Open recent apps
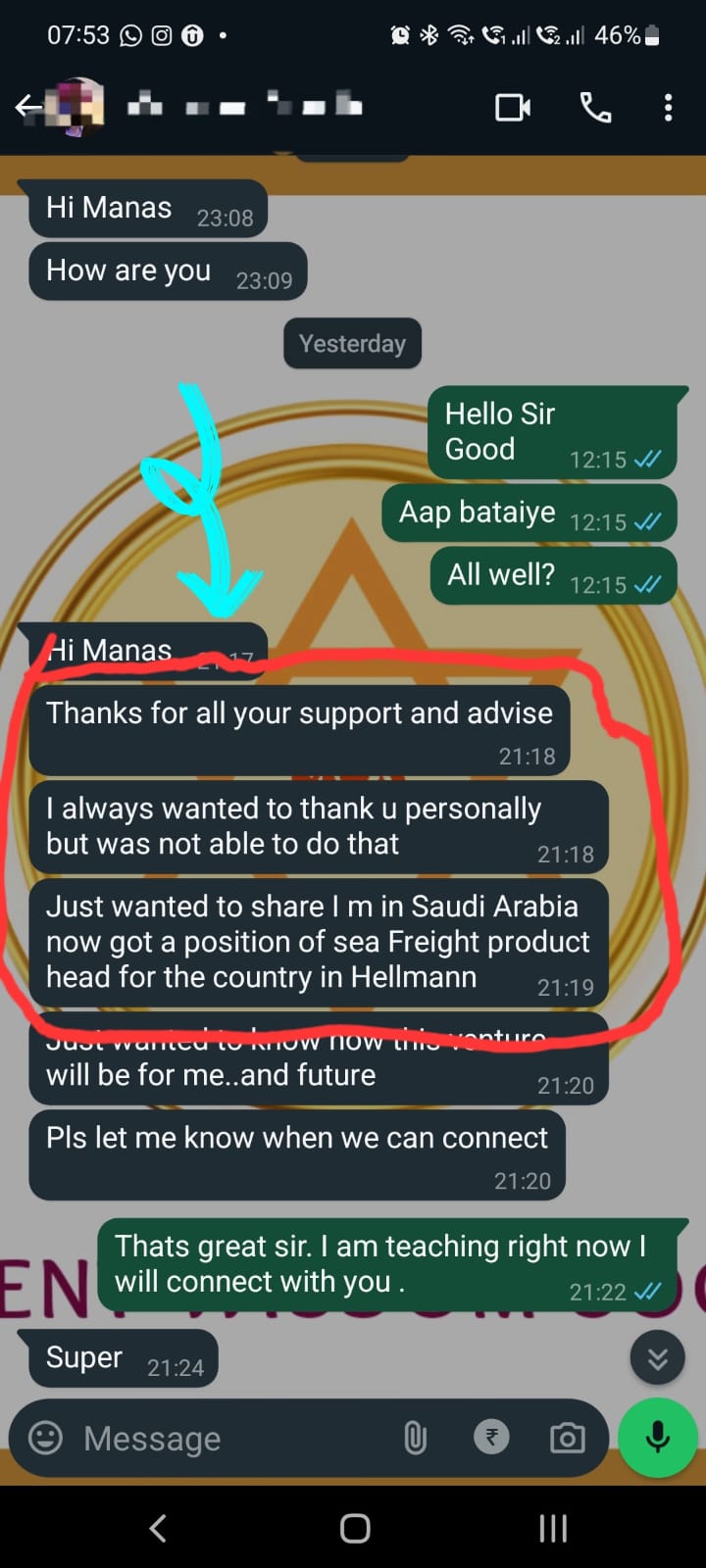Image resolution: width=706 pixels, height=1568 pixels. [553, 1528]
